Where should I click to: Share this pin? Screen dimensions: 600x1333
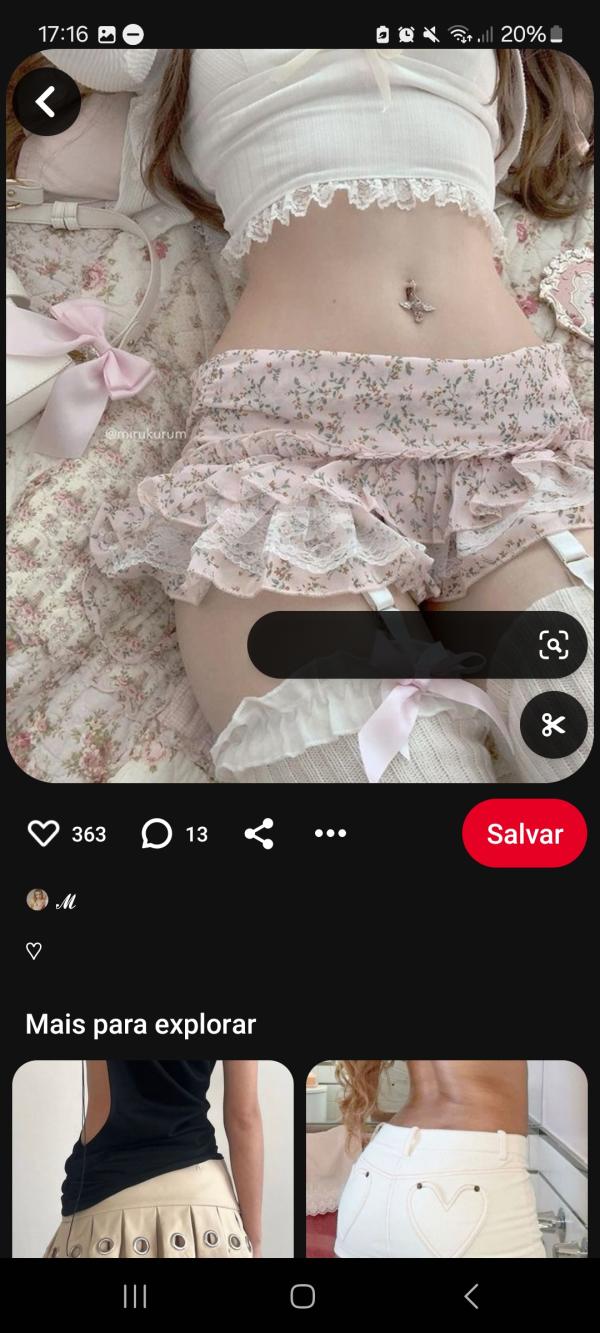pyautogui.click(x=259, y=833)
